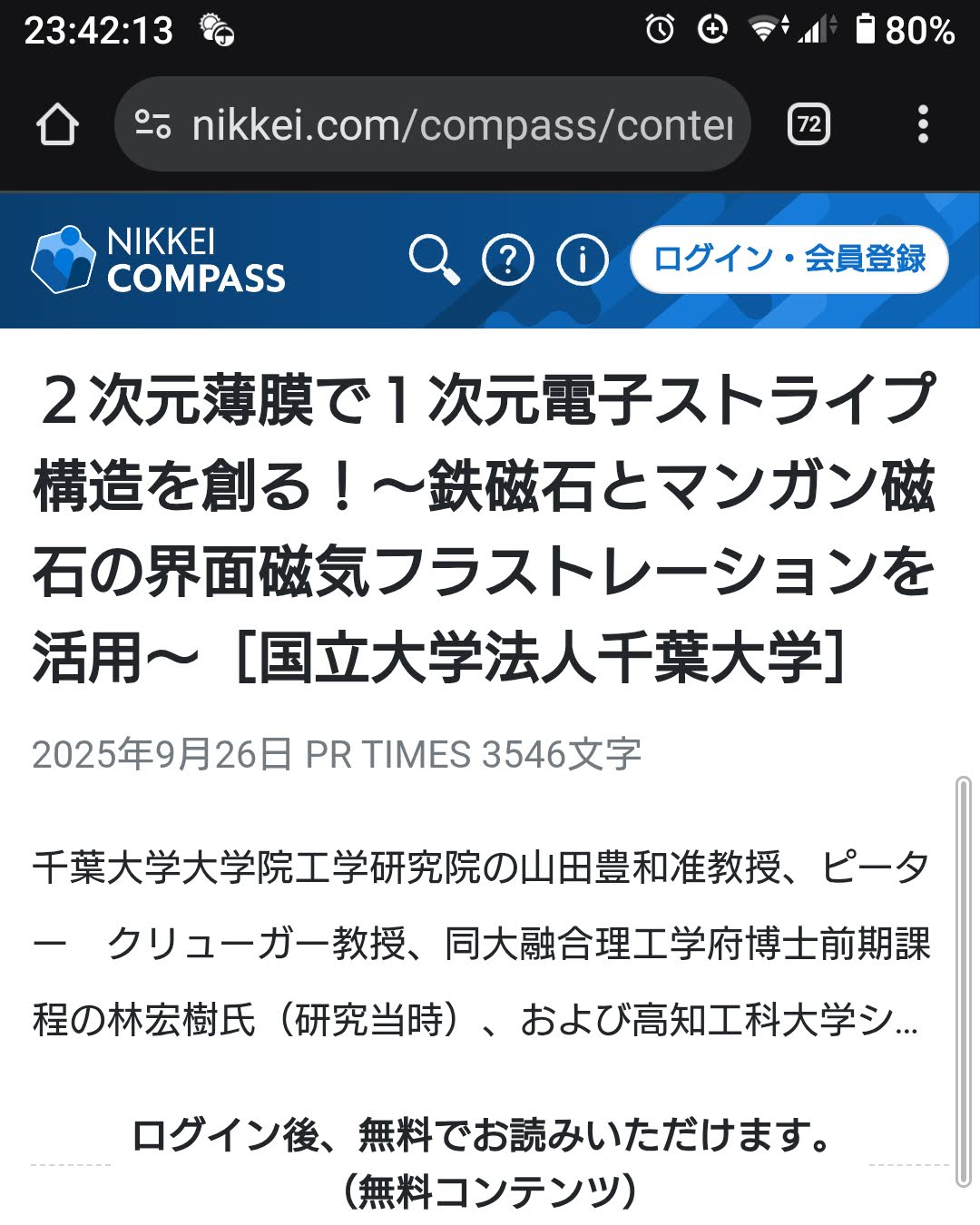The image size is (980, 1225).
Task: Open the tab switcher showing 72 tabs
Action: click(x=808, y=124)
